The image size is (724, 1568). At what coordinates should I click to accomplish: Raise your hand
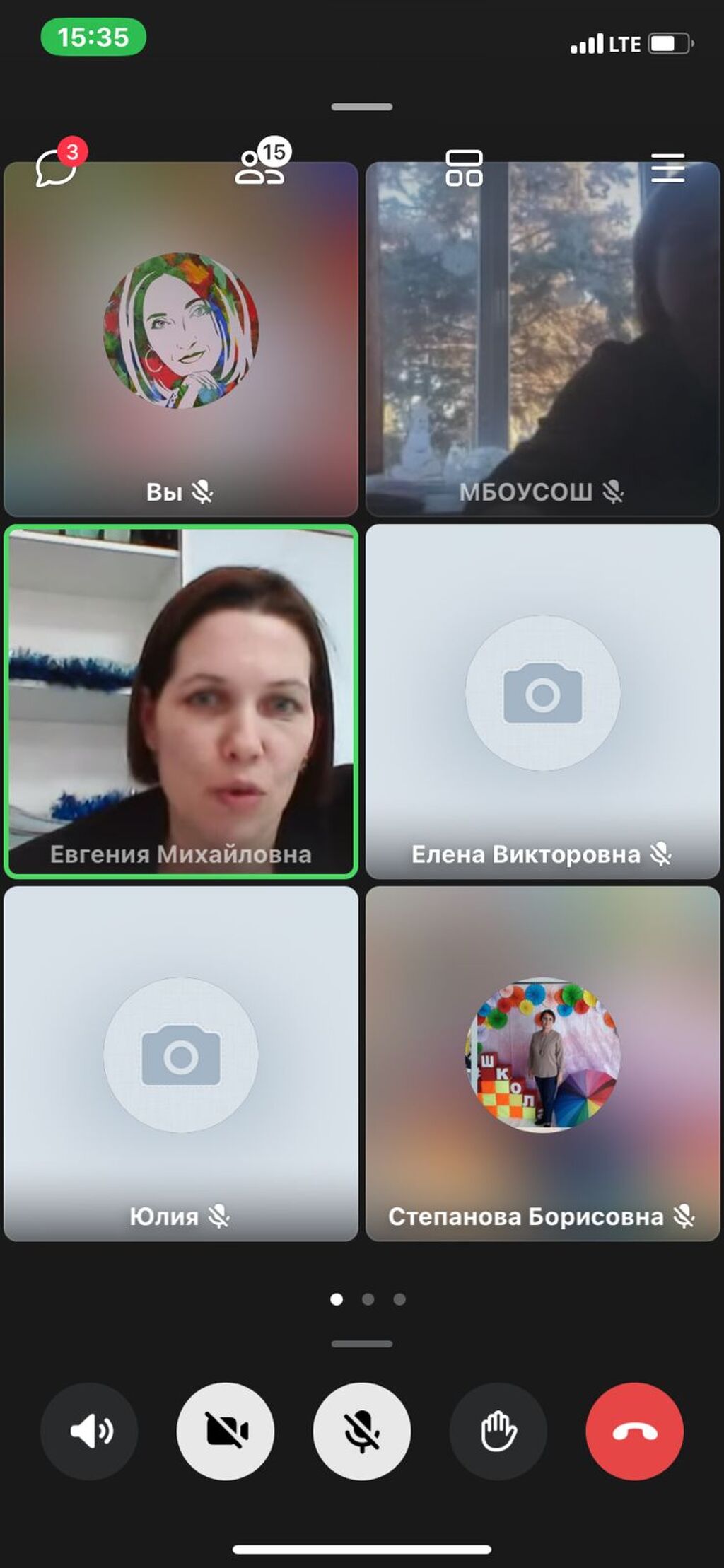pos(498,1431)
